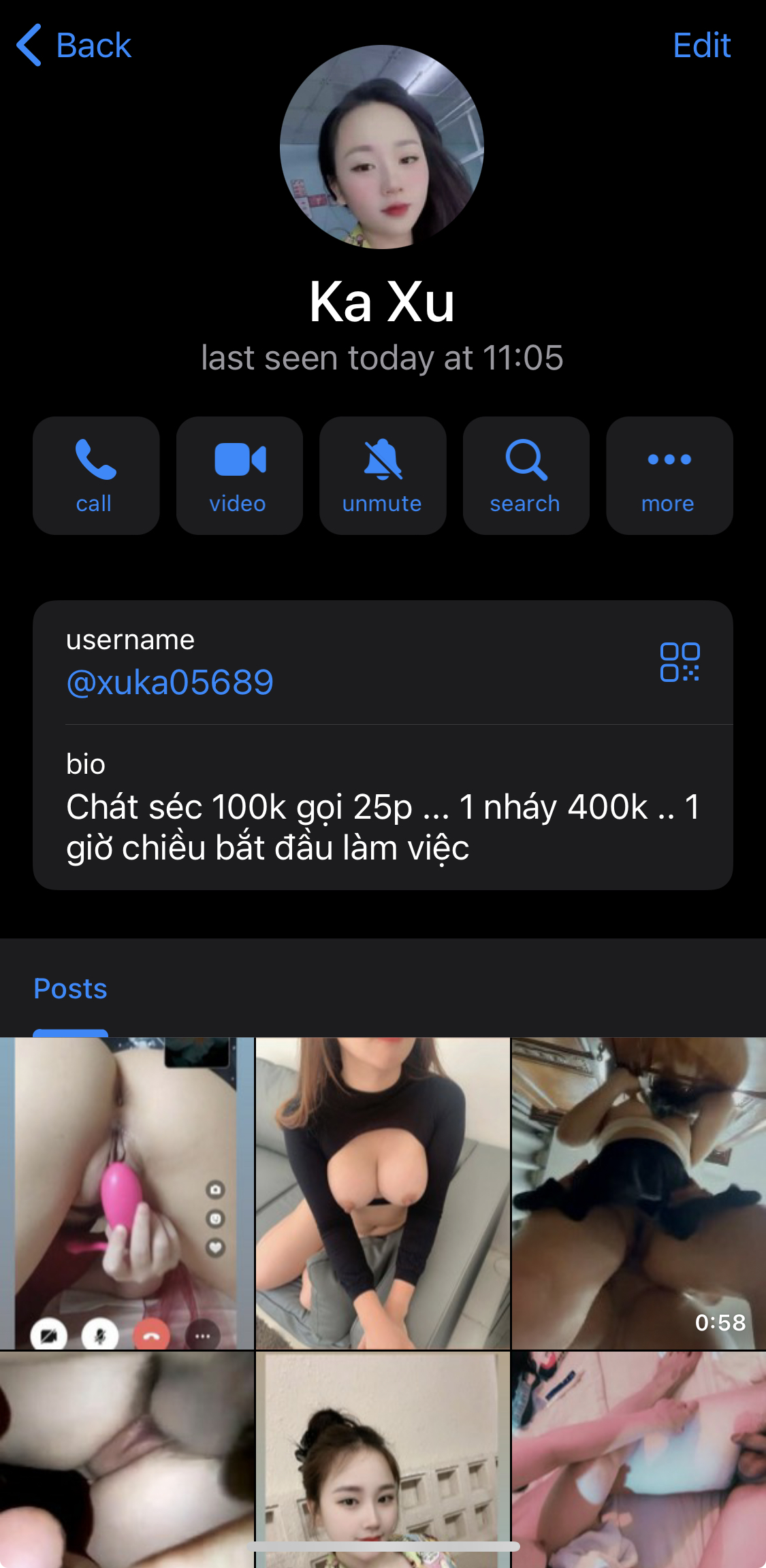
Task: Open the more options menu
Action: tap(669, 476)
